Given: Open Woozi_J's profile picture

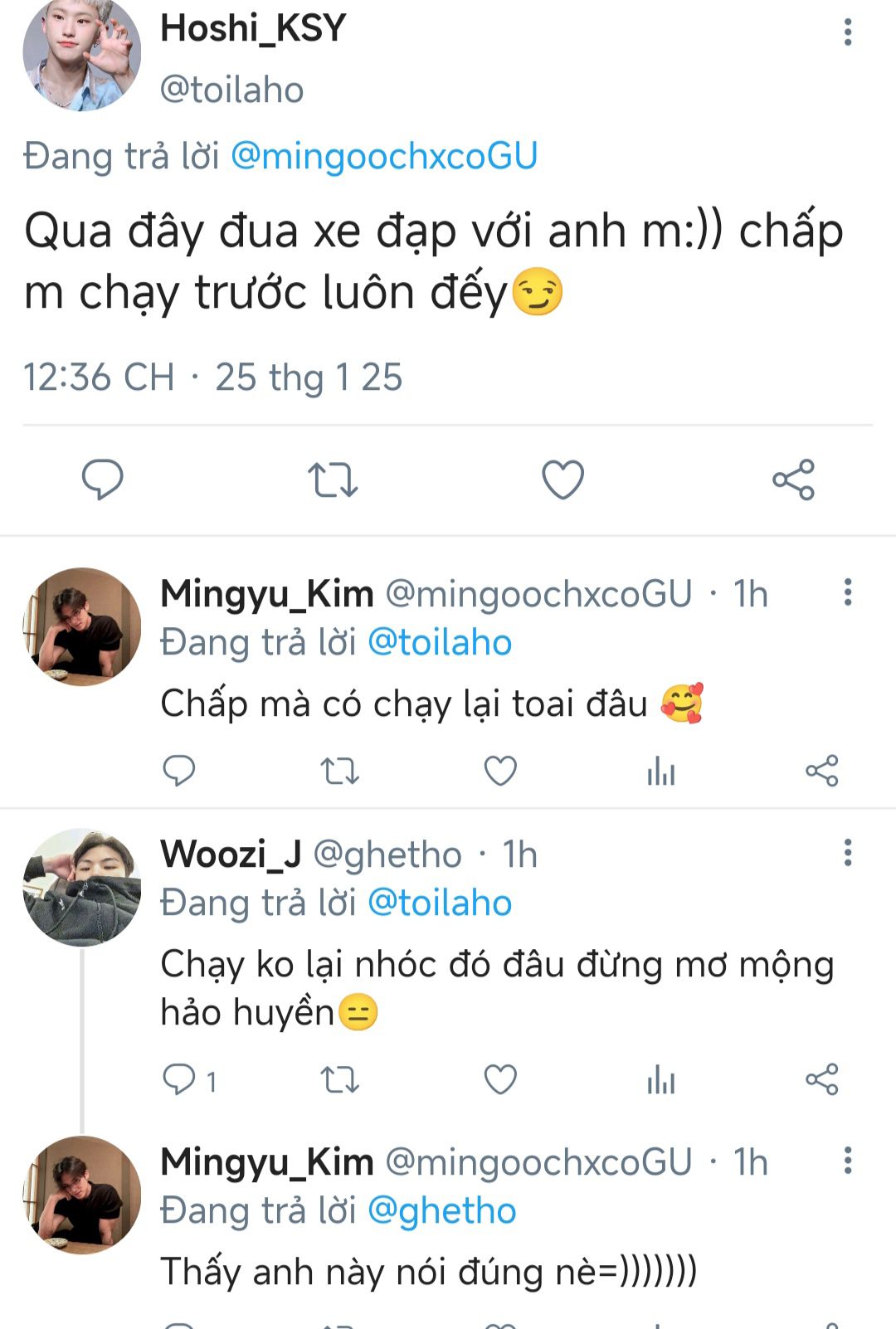Looking at the screenshot, I should pyautogui.click(x=81, y=888).
